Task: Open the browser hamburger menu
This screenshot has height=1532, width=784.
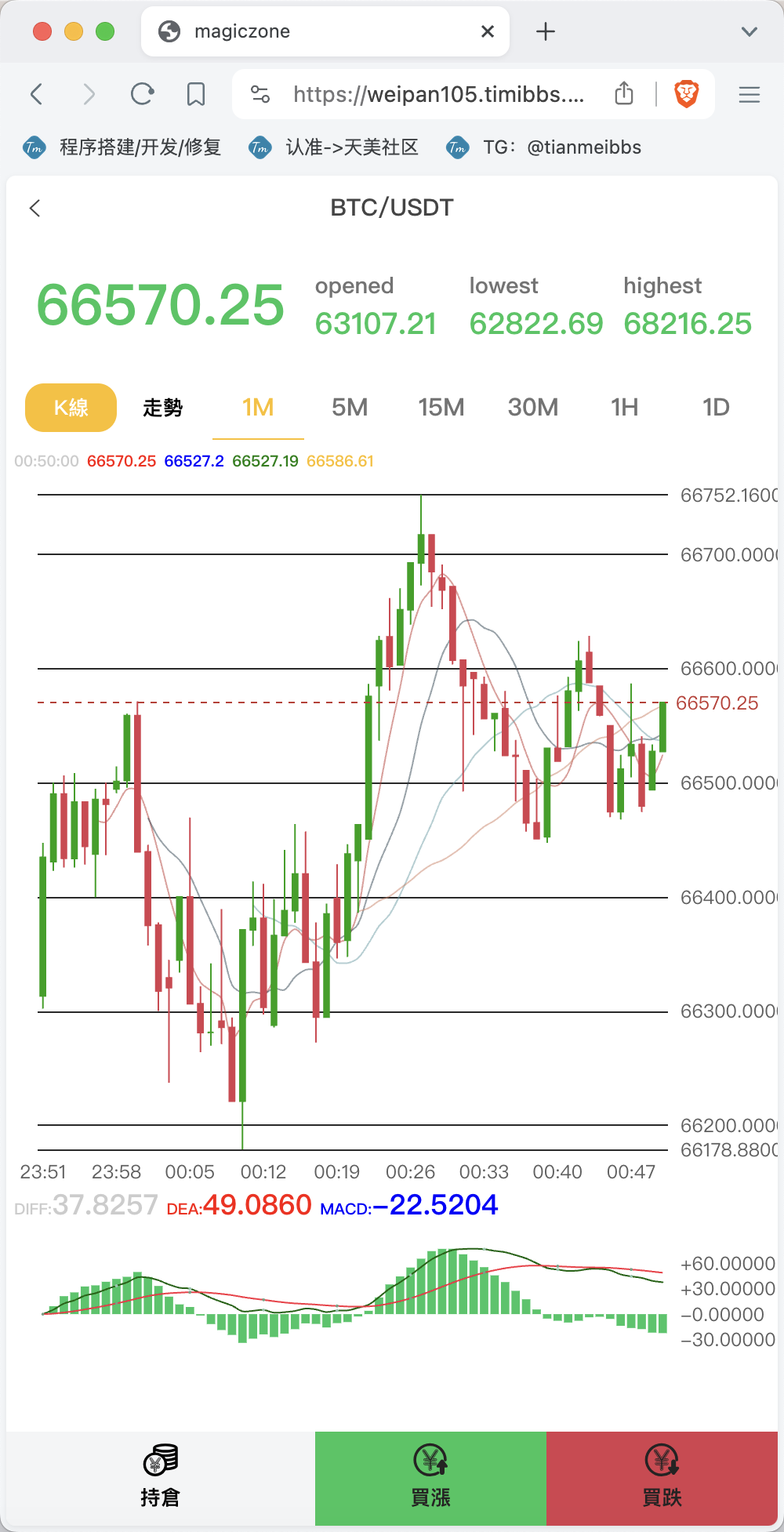Action: click(750, 95)
